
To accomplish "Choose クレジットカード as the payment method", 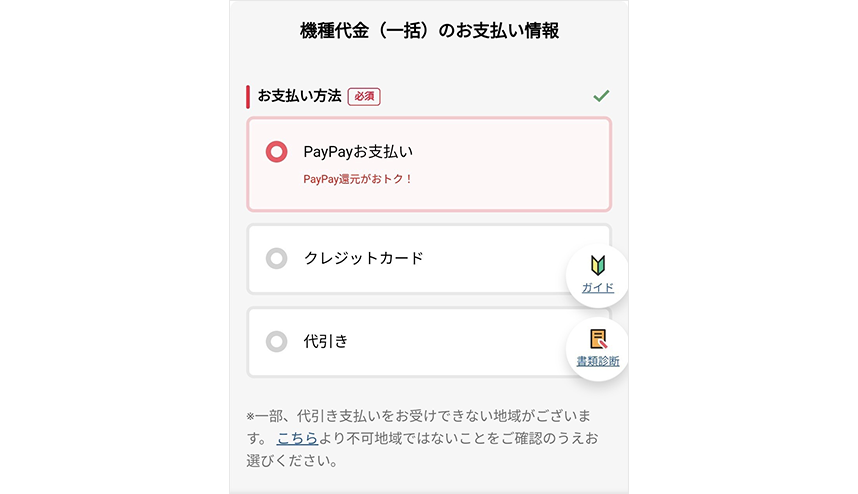I will (277, 259).
